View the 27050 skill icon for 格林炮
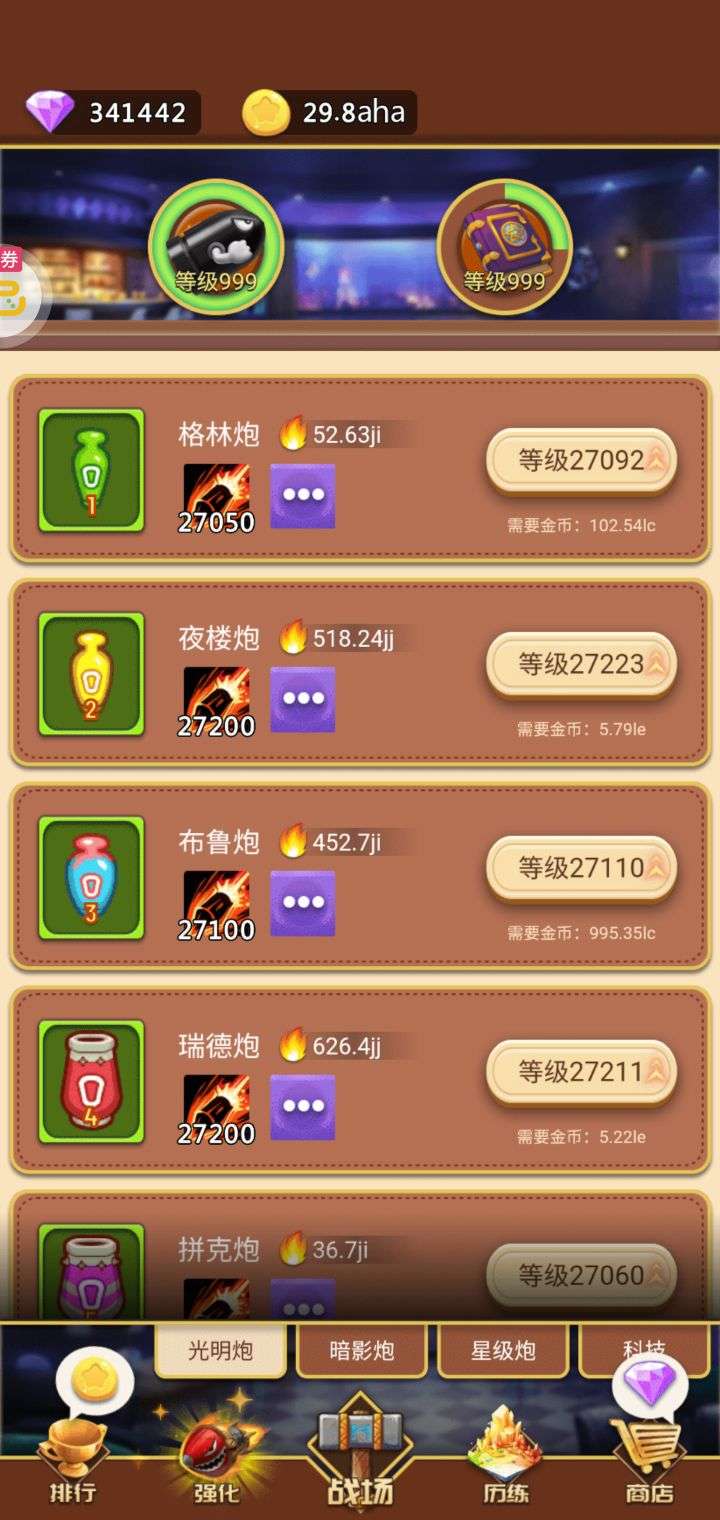The width and height of the screenshot is (720, 1520). (x=216, y=496)
